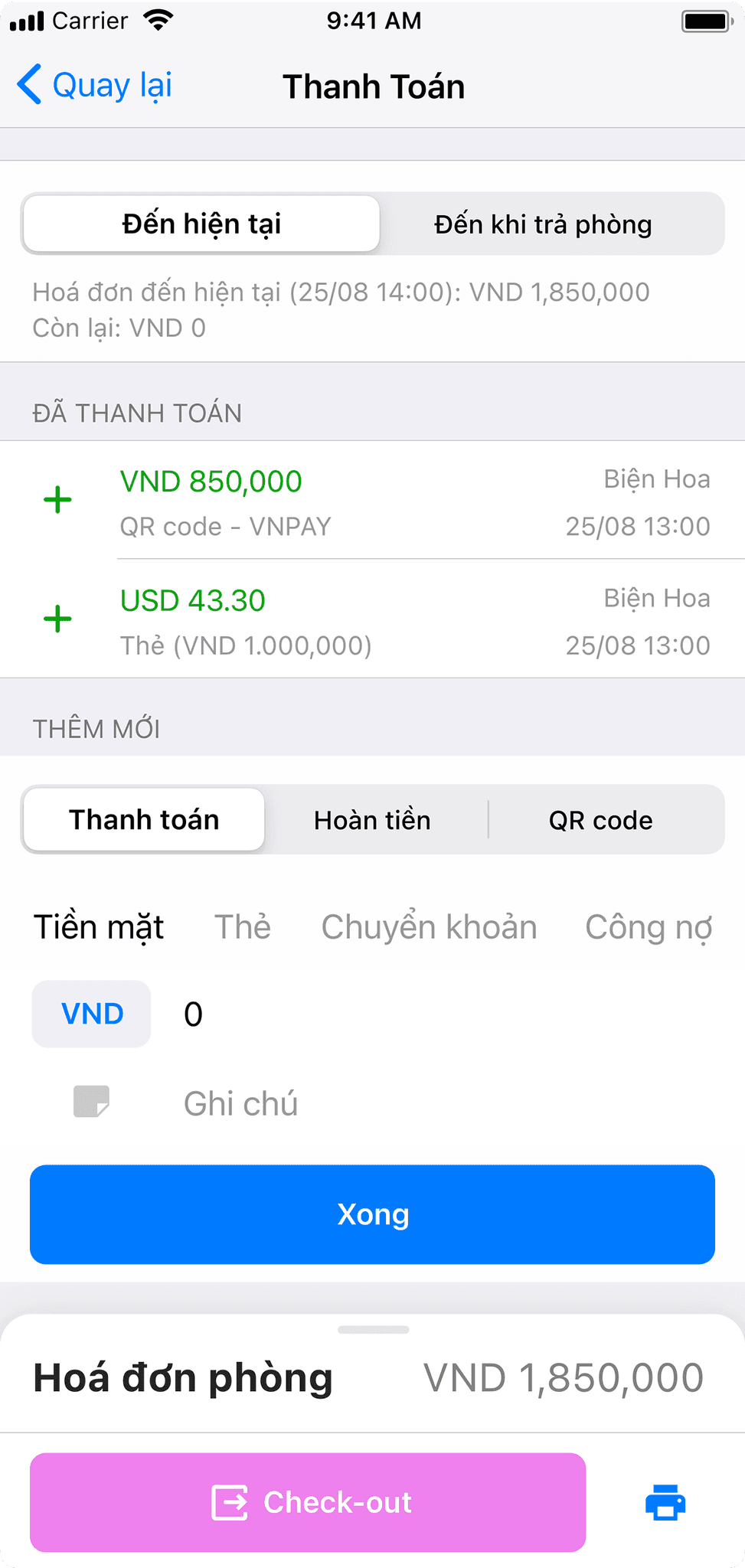The image size is (745, 1568).
Task: Switch to Đến khi trả phòng
Action: [x=543, y=224]
